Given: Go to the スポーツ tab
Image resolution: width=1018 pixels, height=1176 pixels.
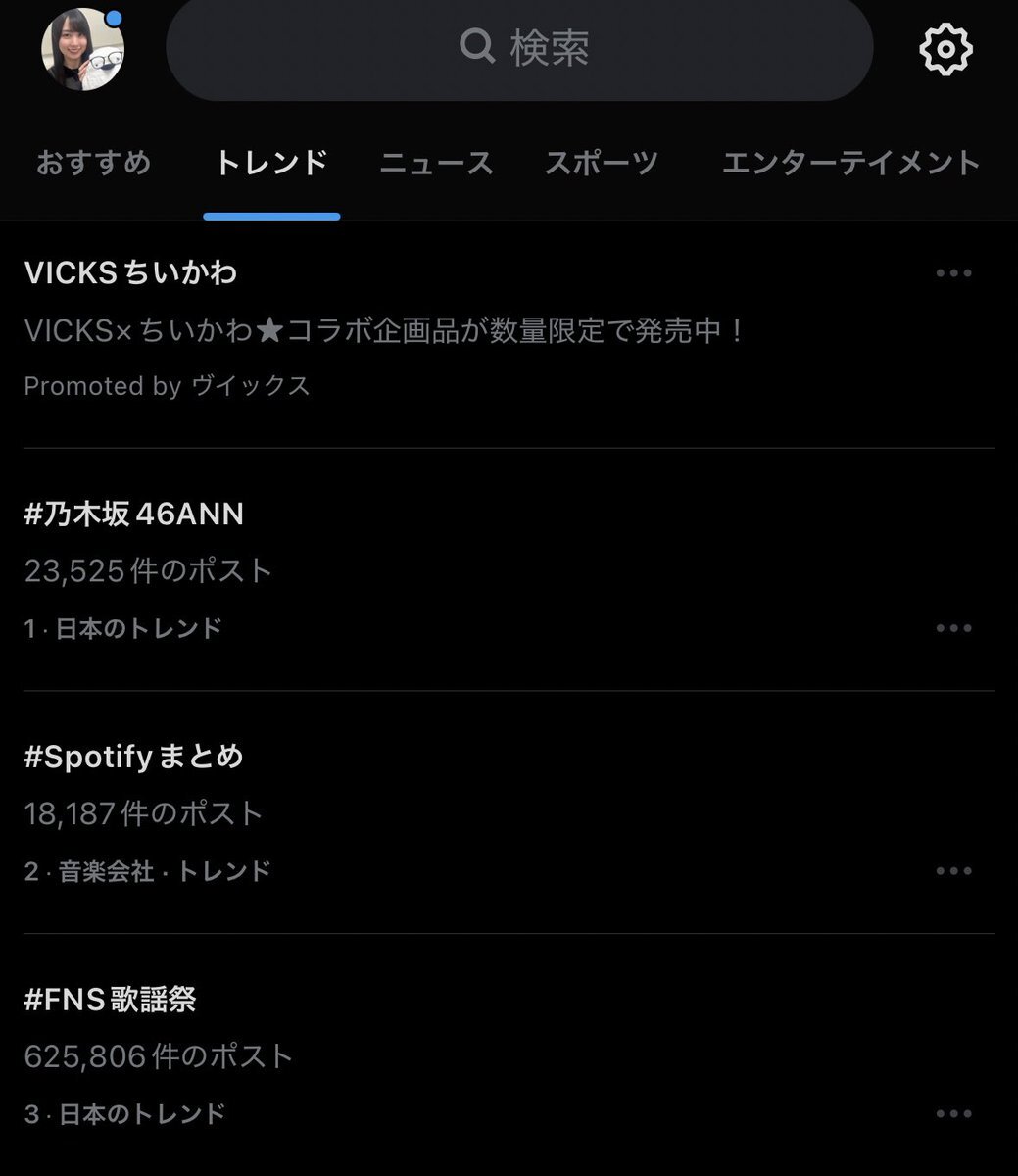Looking at the screenshot, I should (602, 163).
